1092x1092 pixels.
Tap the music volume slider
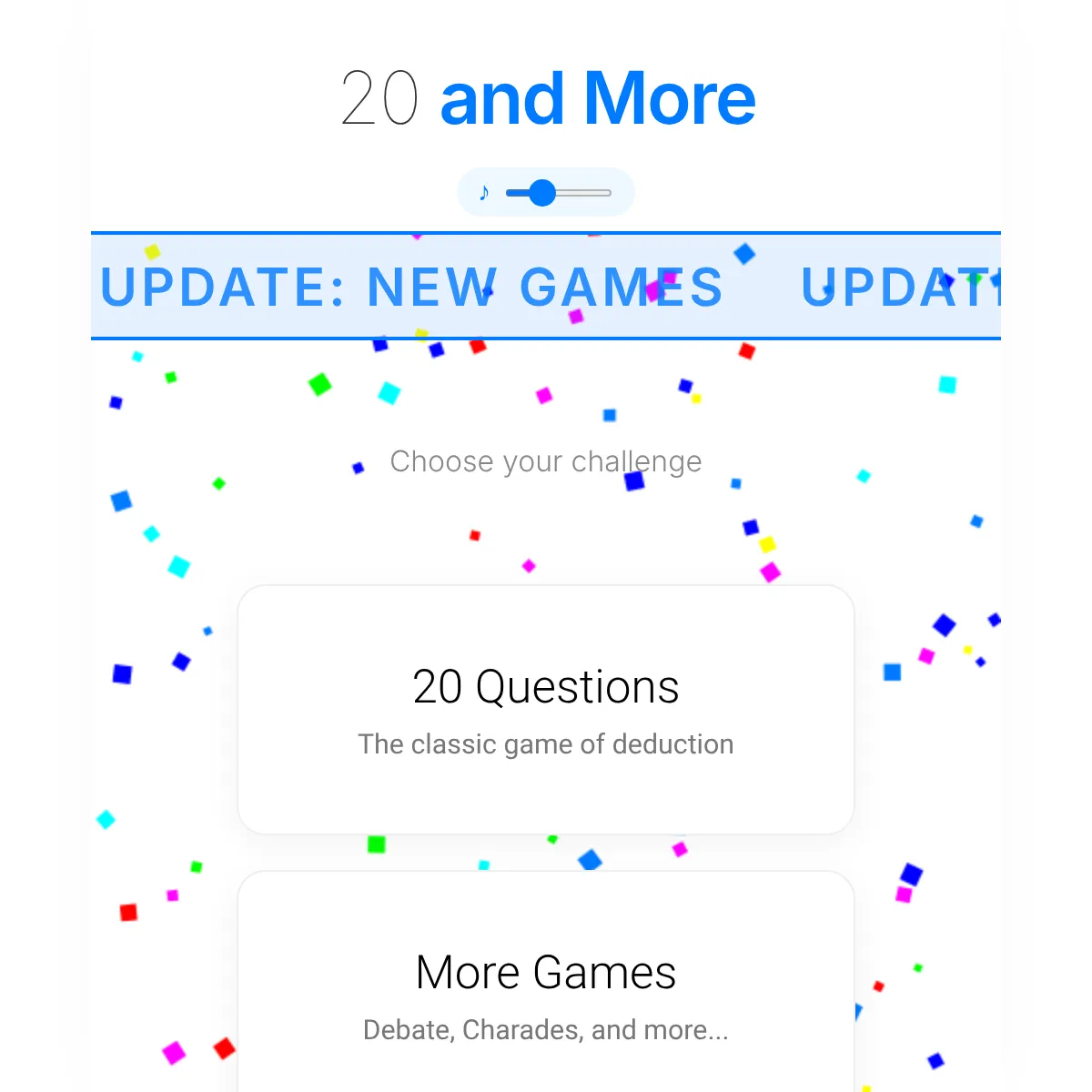pyautogui.click(x=559, y=193)
